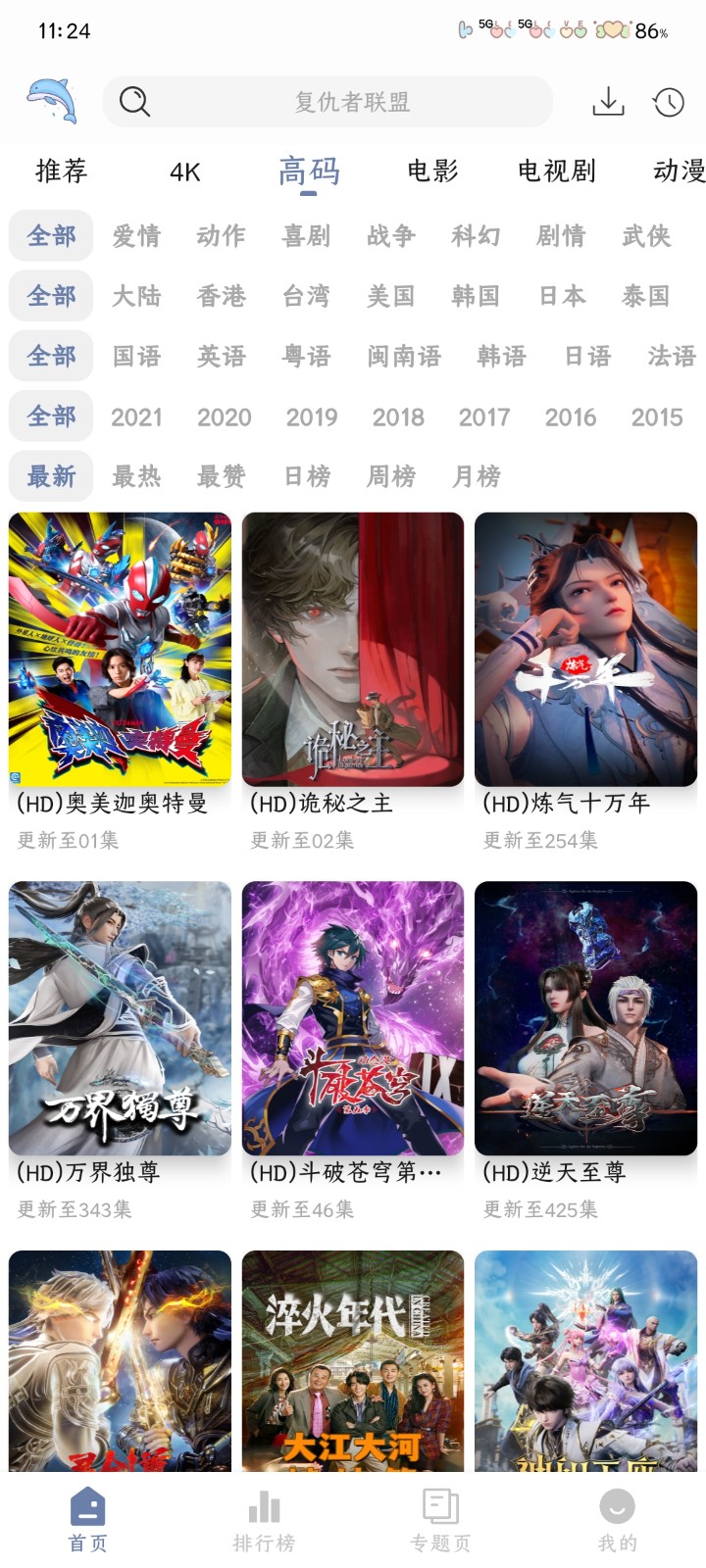
Task: Select 香港 as region filter
Action: [x=220, y=296]
